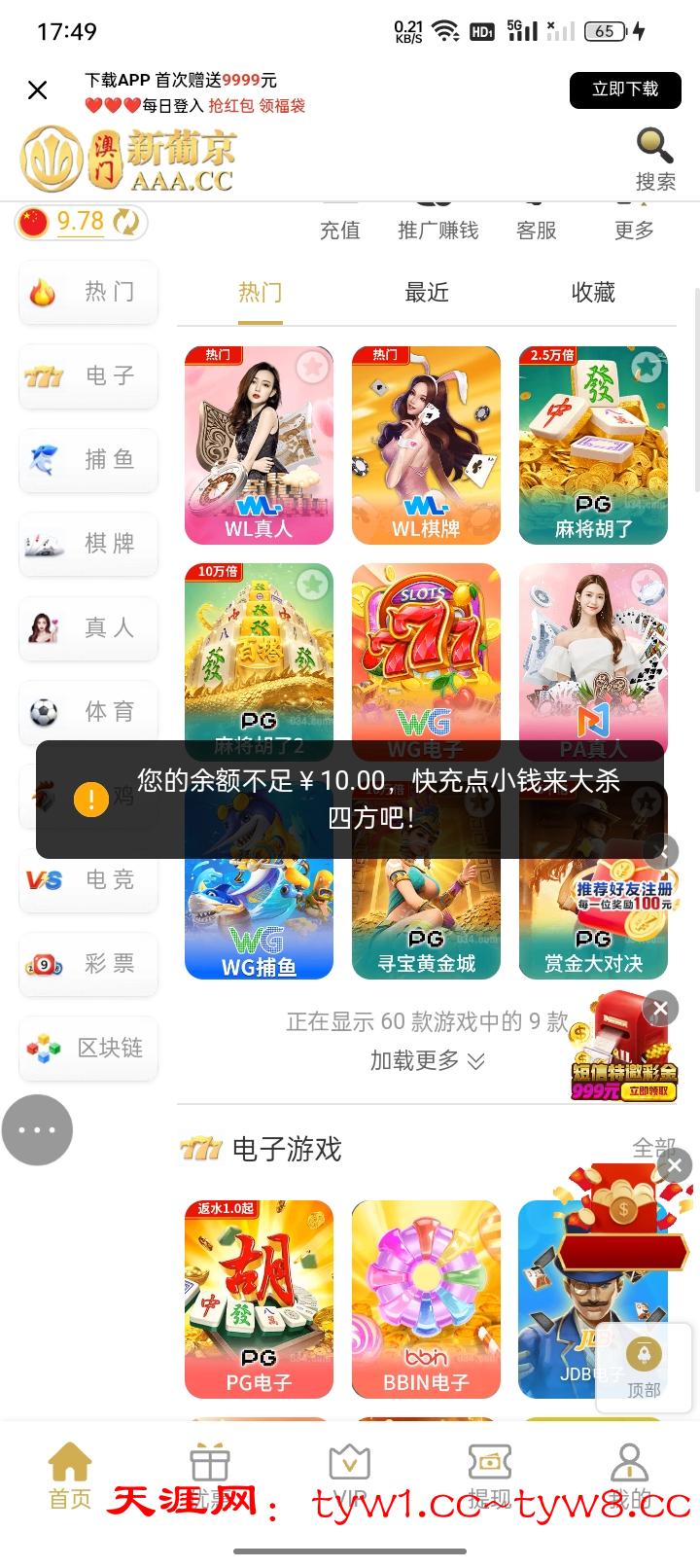Select the 真人 category
Viewport: 700px width, 1568px height.
88,627
